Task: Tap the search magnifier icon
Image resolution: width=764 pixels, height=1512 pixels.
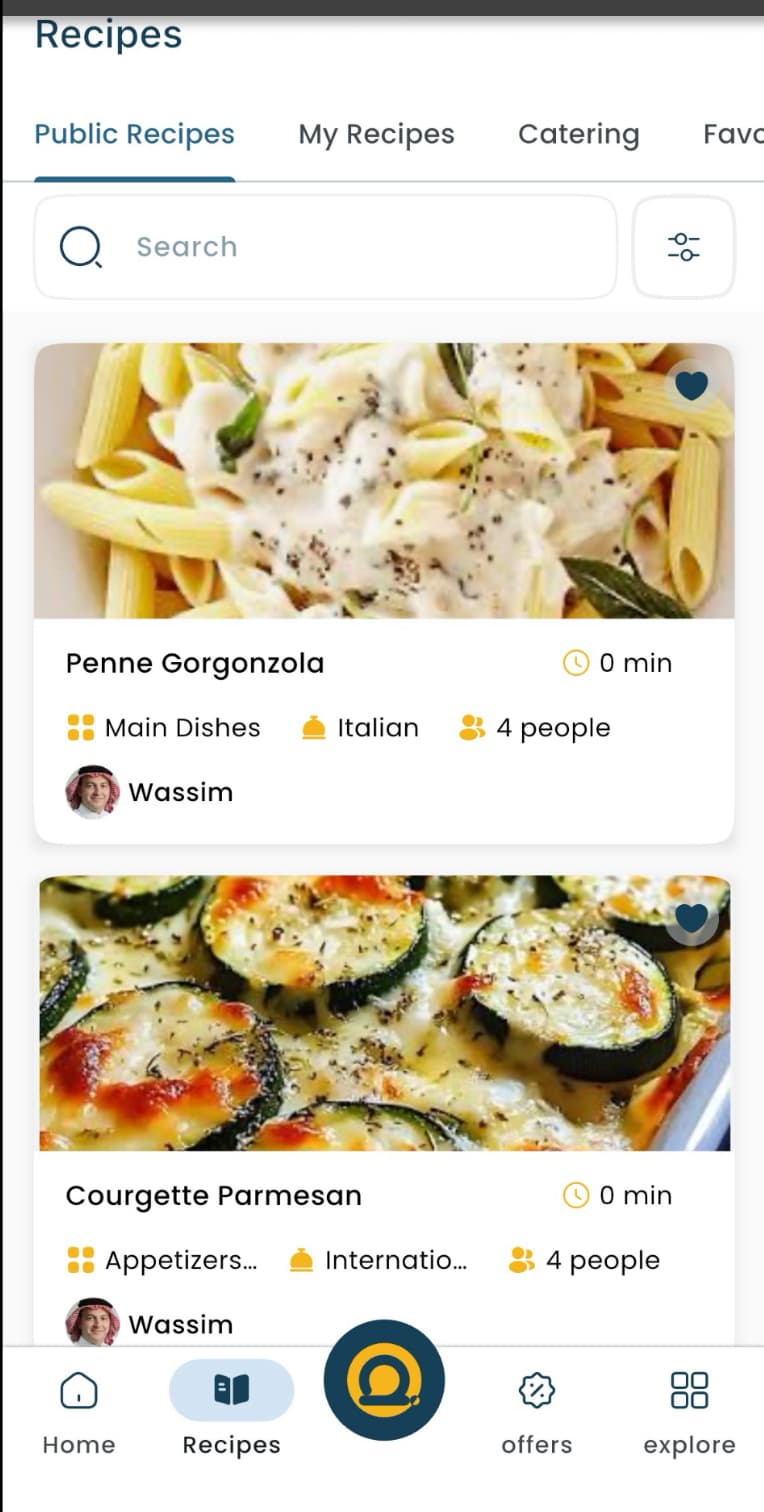Action: pyautogui.click(x=80, y=247)
